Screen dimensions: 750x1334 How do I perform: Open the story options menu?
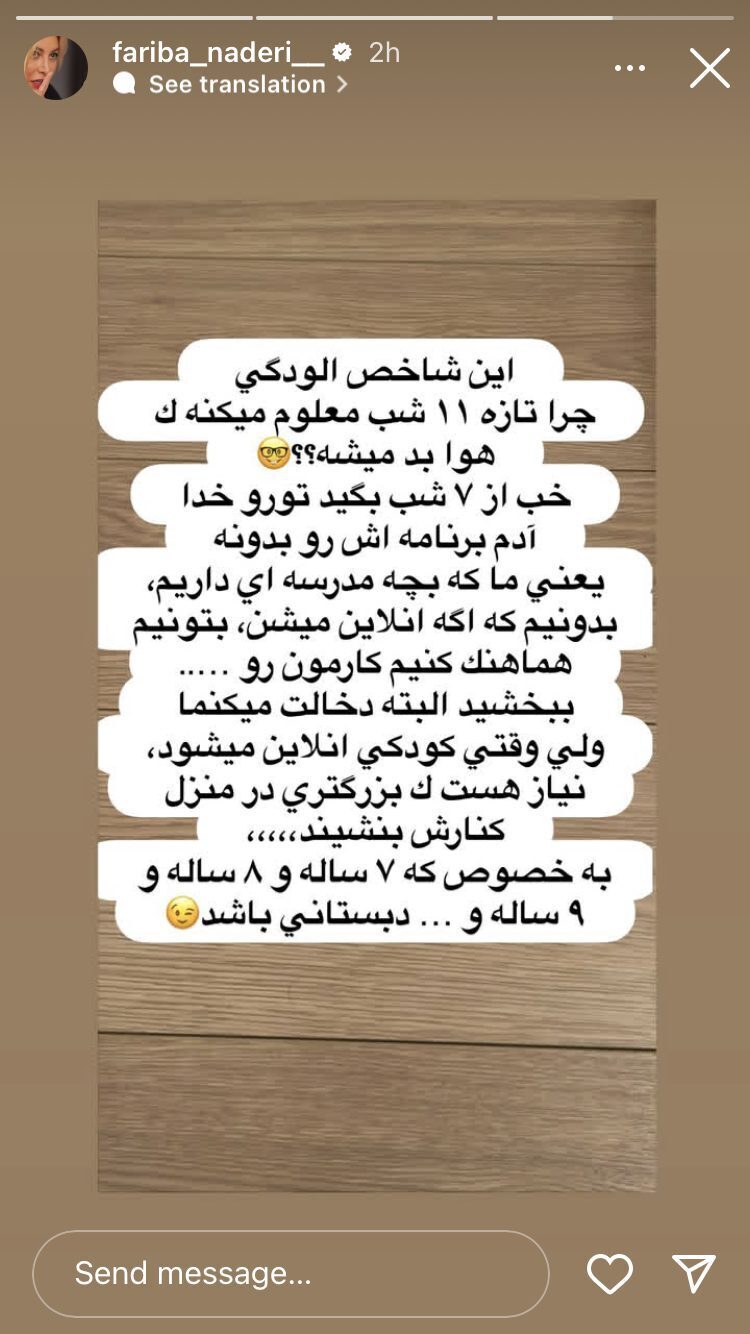coord(630,68)
